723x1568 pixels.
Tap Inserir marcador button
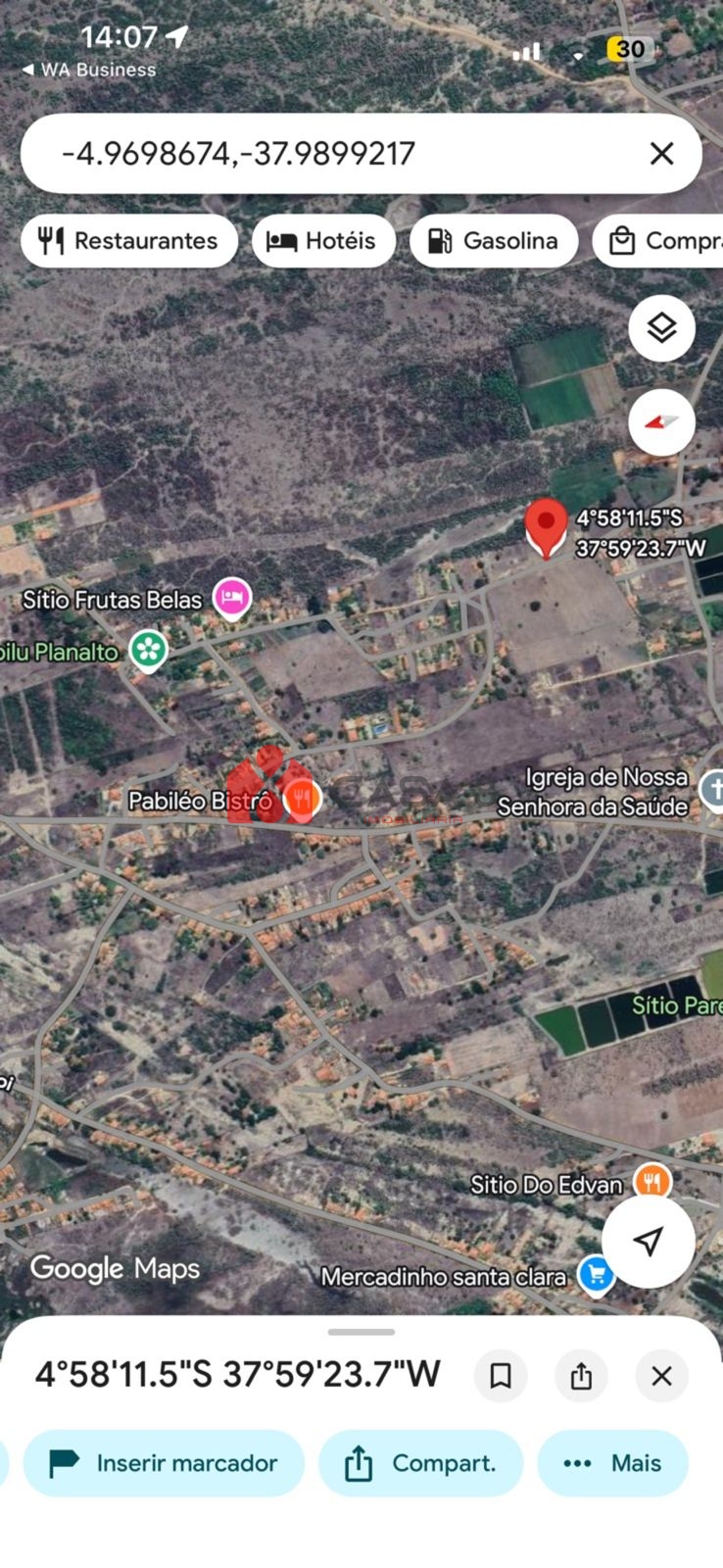coord(164,1463)
